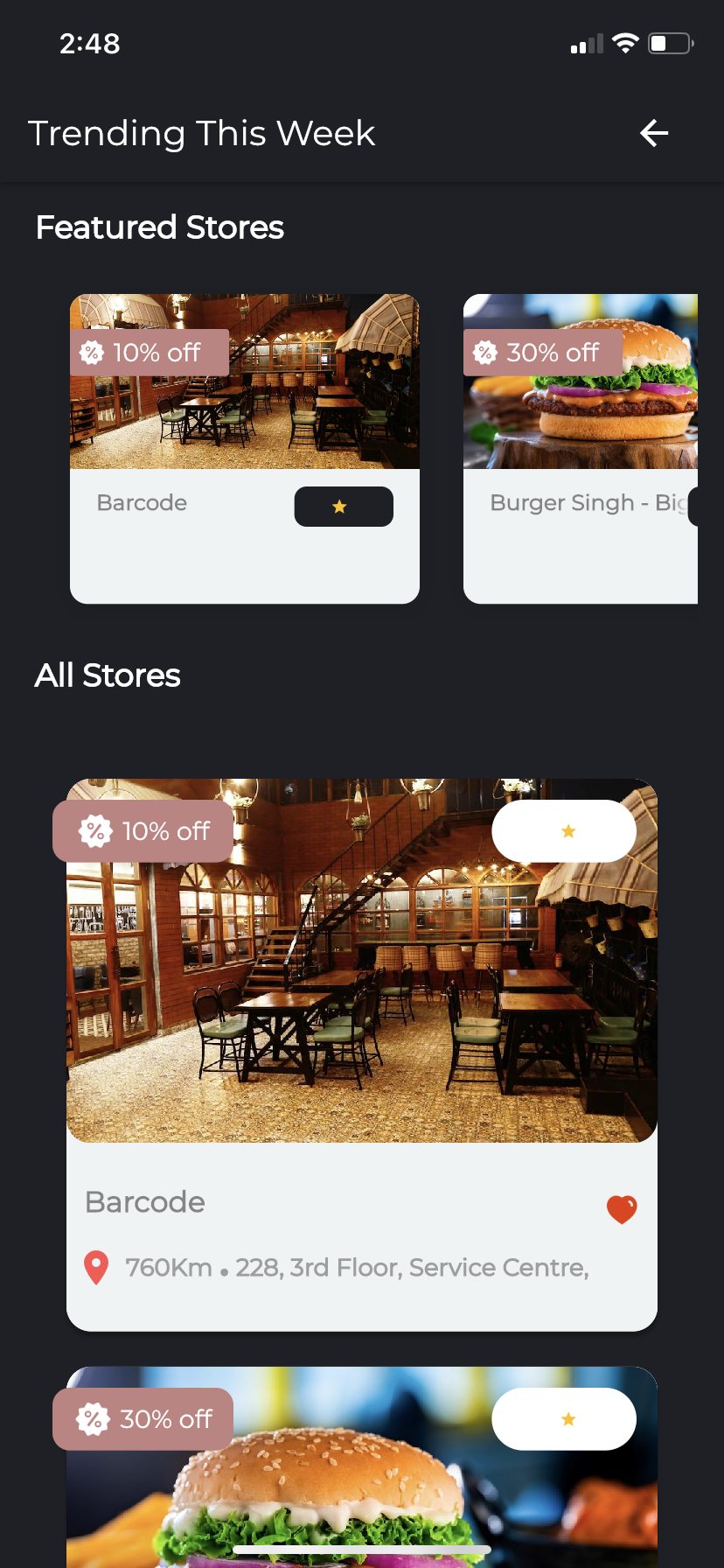The width and height of the screenshot is (724, 1568).
Task: Open the 30% off burger store card
Action: point(362,1467)
